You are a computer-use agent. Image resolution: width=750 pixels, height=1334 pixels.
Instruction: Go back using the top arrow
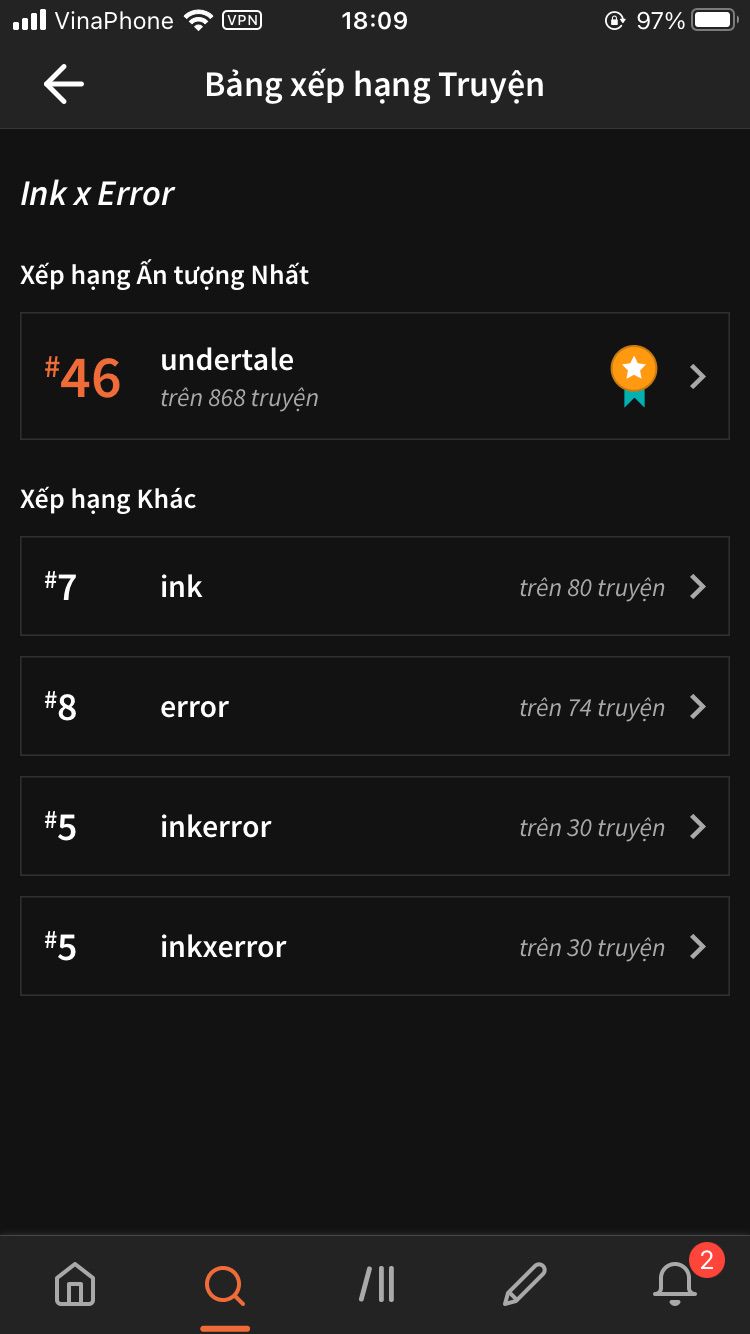click(x=64, y=85)
